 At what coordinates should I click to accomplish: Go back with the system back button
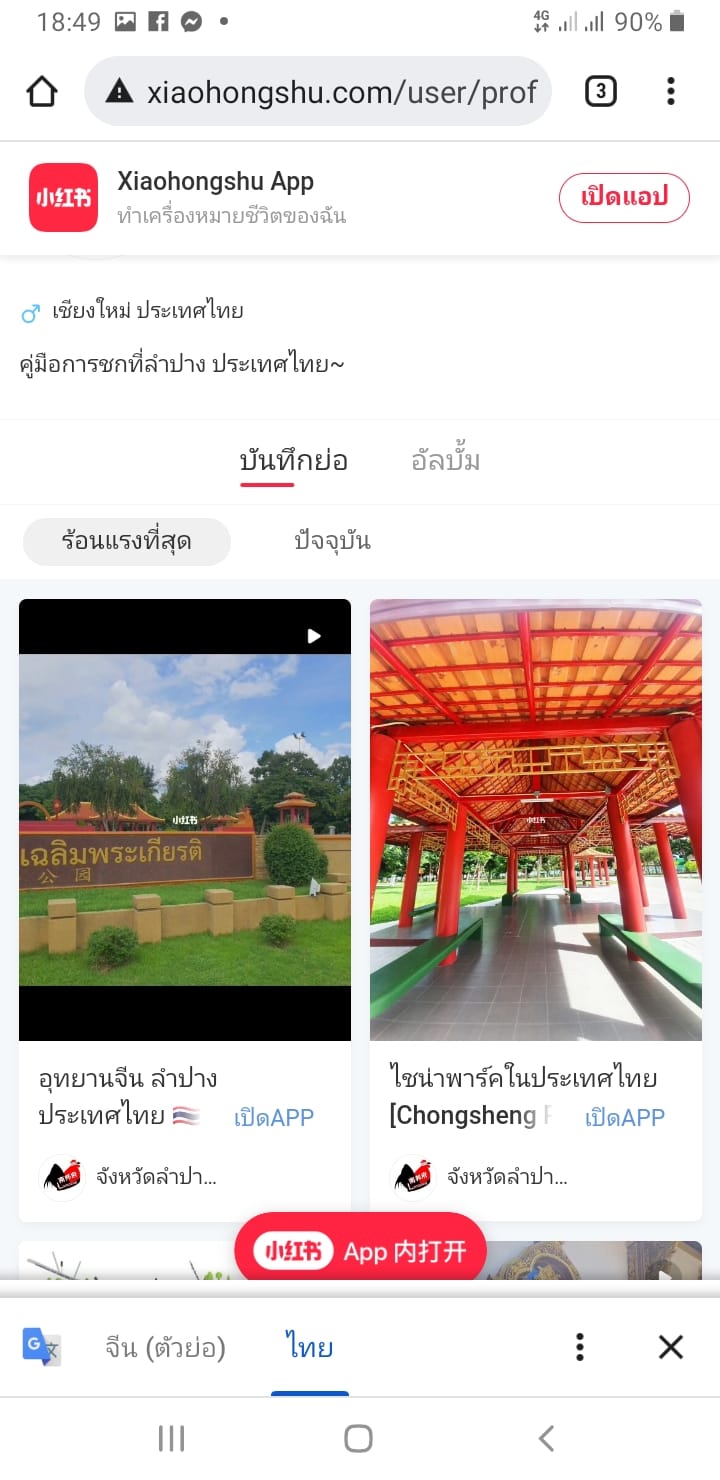click(546, 1439)
